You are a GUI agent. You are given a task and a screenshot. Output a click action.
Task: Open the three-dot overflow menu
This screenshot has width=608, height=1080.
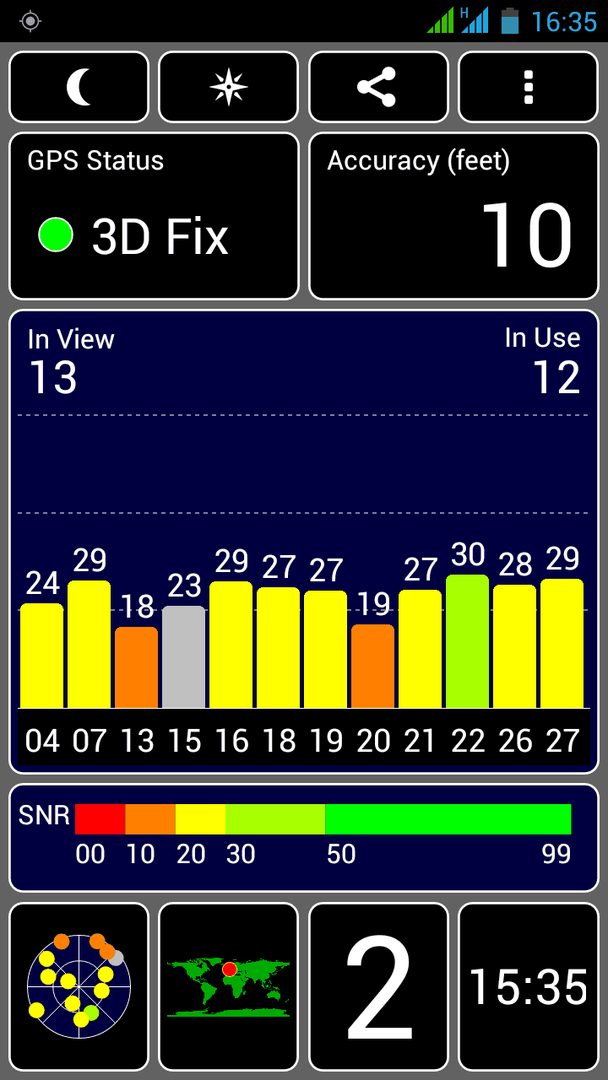[528, 87]
